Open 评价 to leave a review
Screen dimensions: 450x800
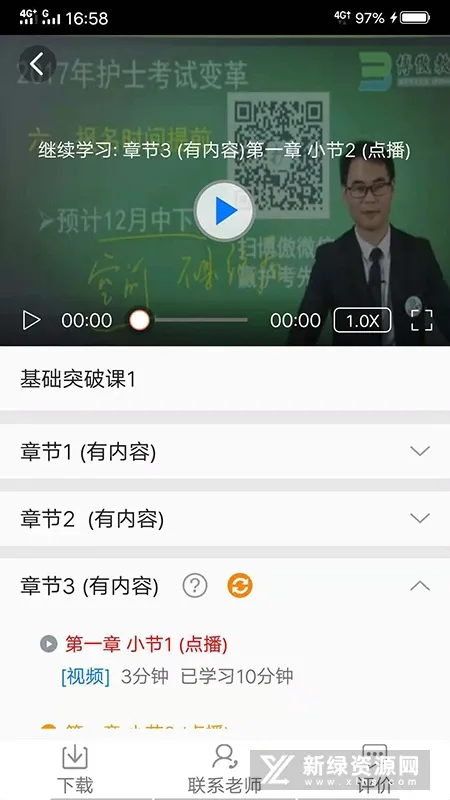click(374, 769)
